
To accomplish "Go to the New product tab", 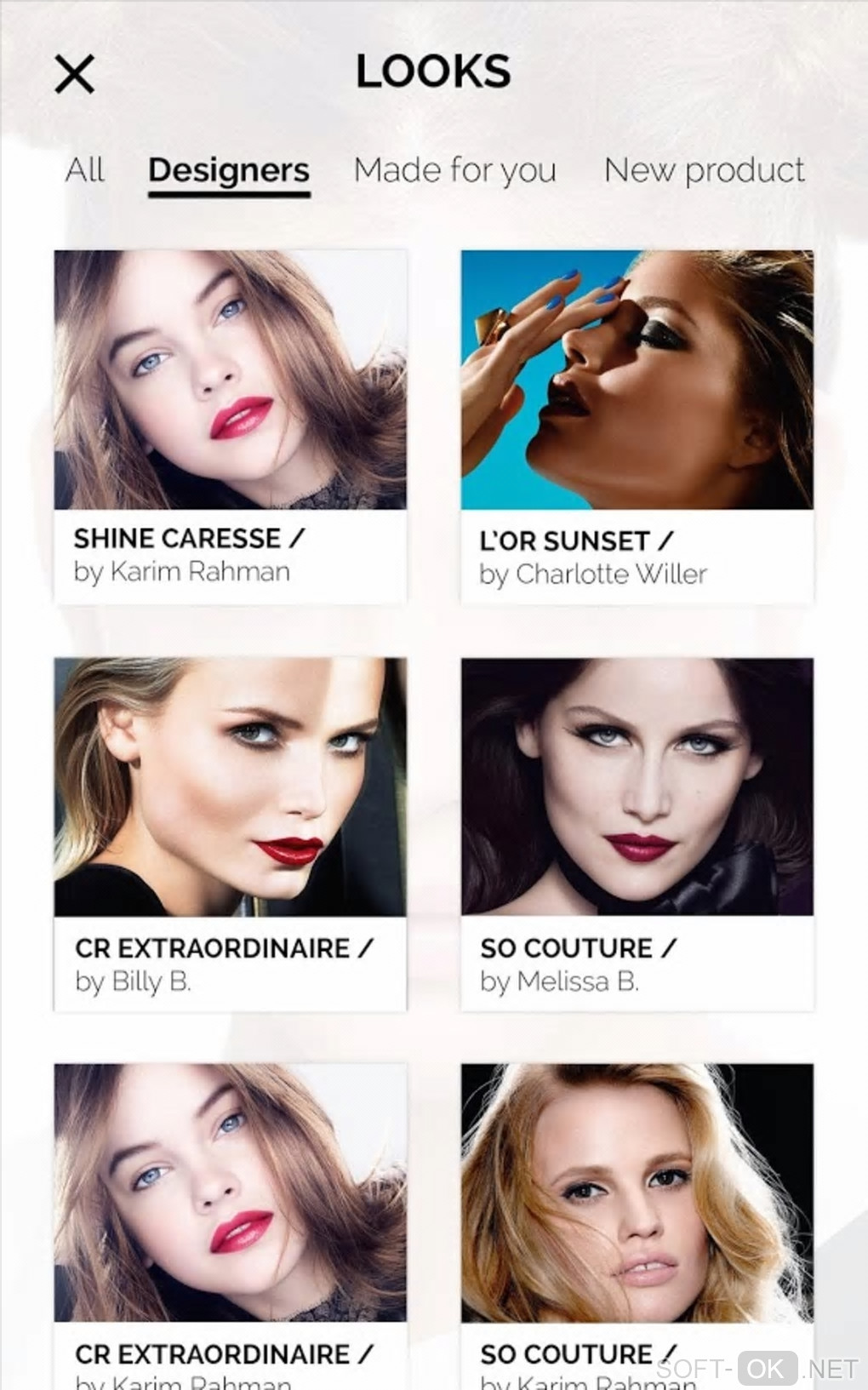I will [x=704, y=170].
